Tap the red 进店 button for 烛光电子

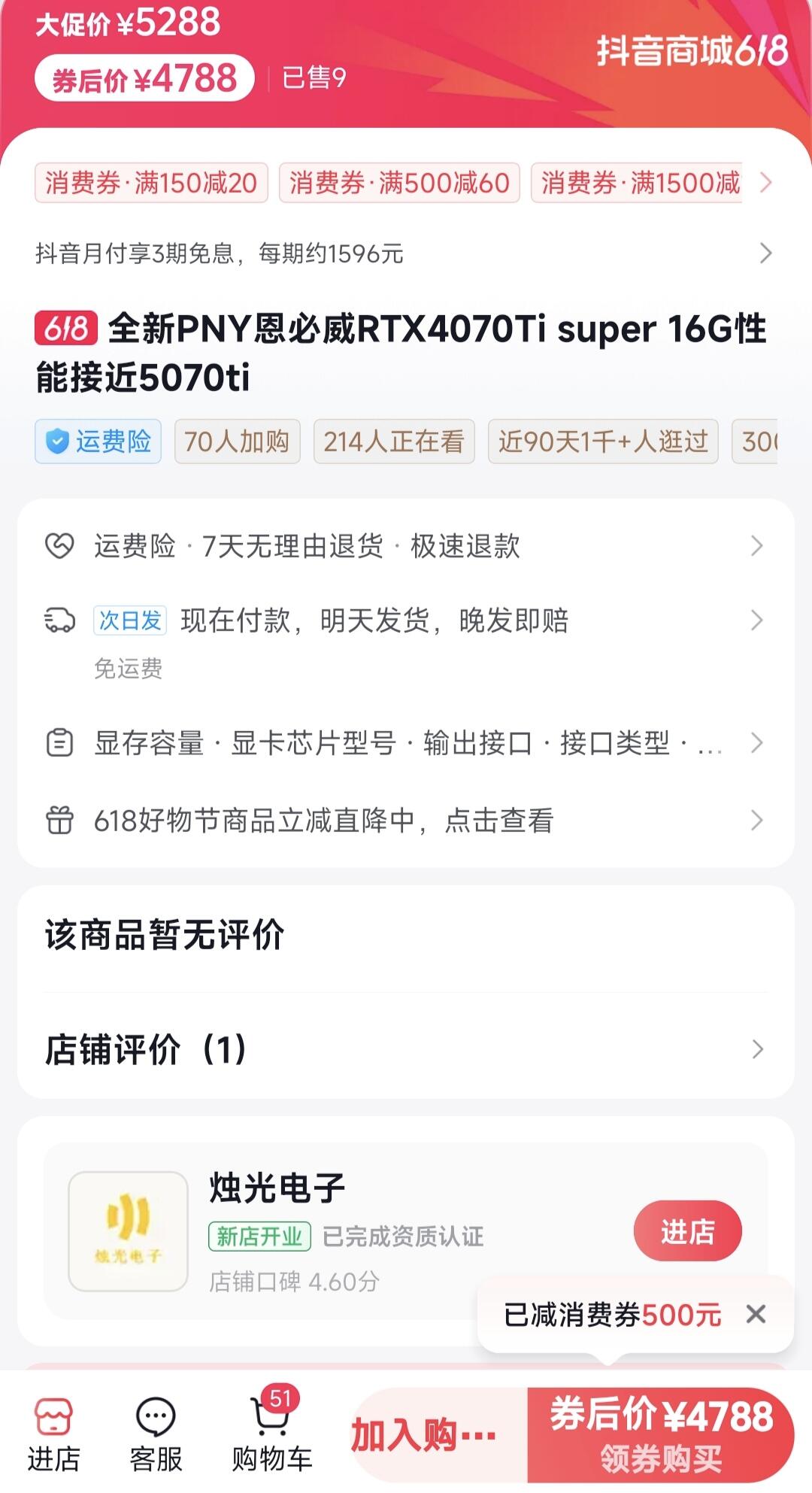pos(688,1231)
